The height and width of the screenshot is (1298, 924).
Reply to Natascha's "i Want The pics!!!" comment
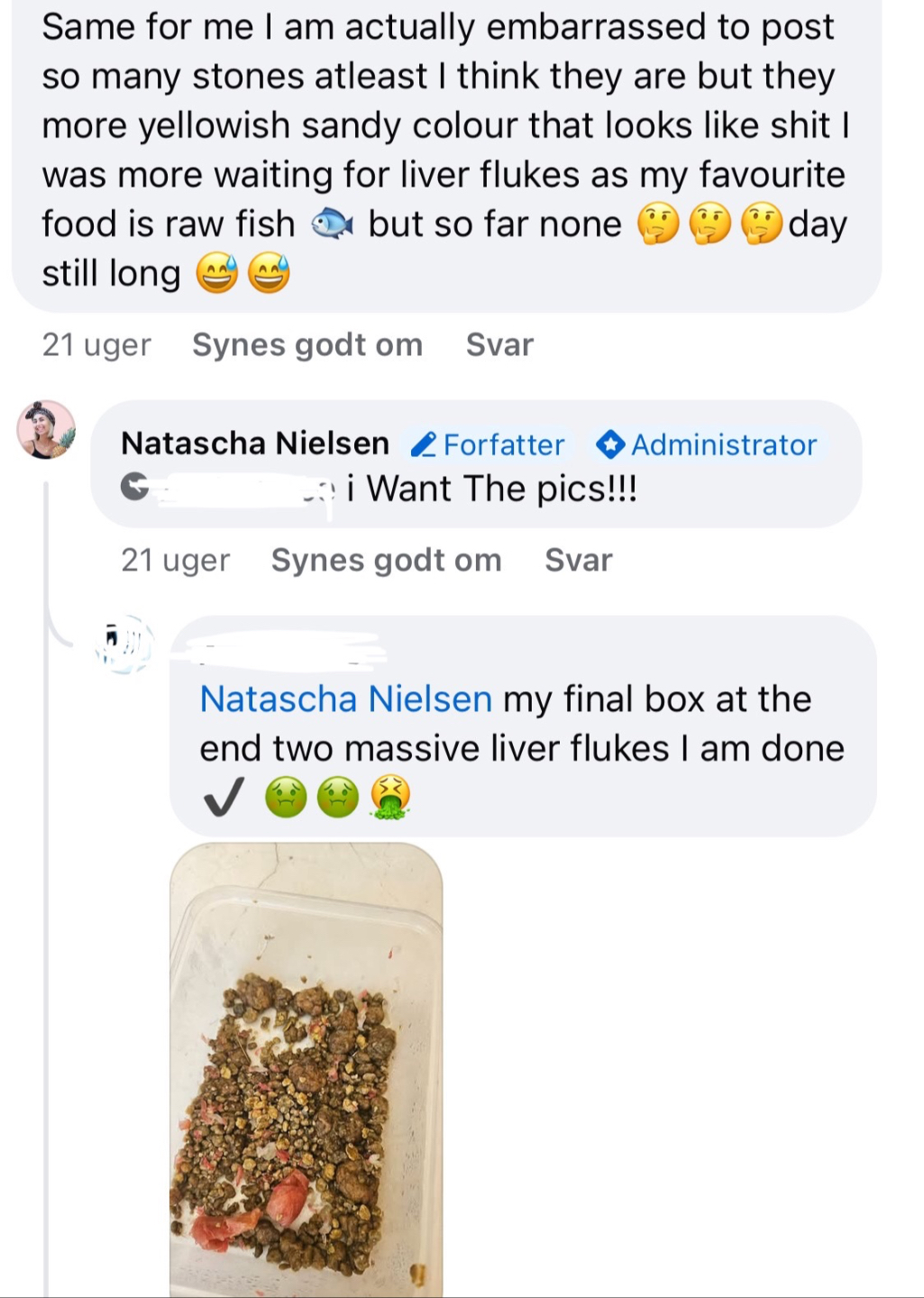click(x=578, y=561)
